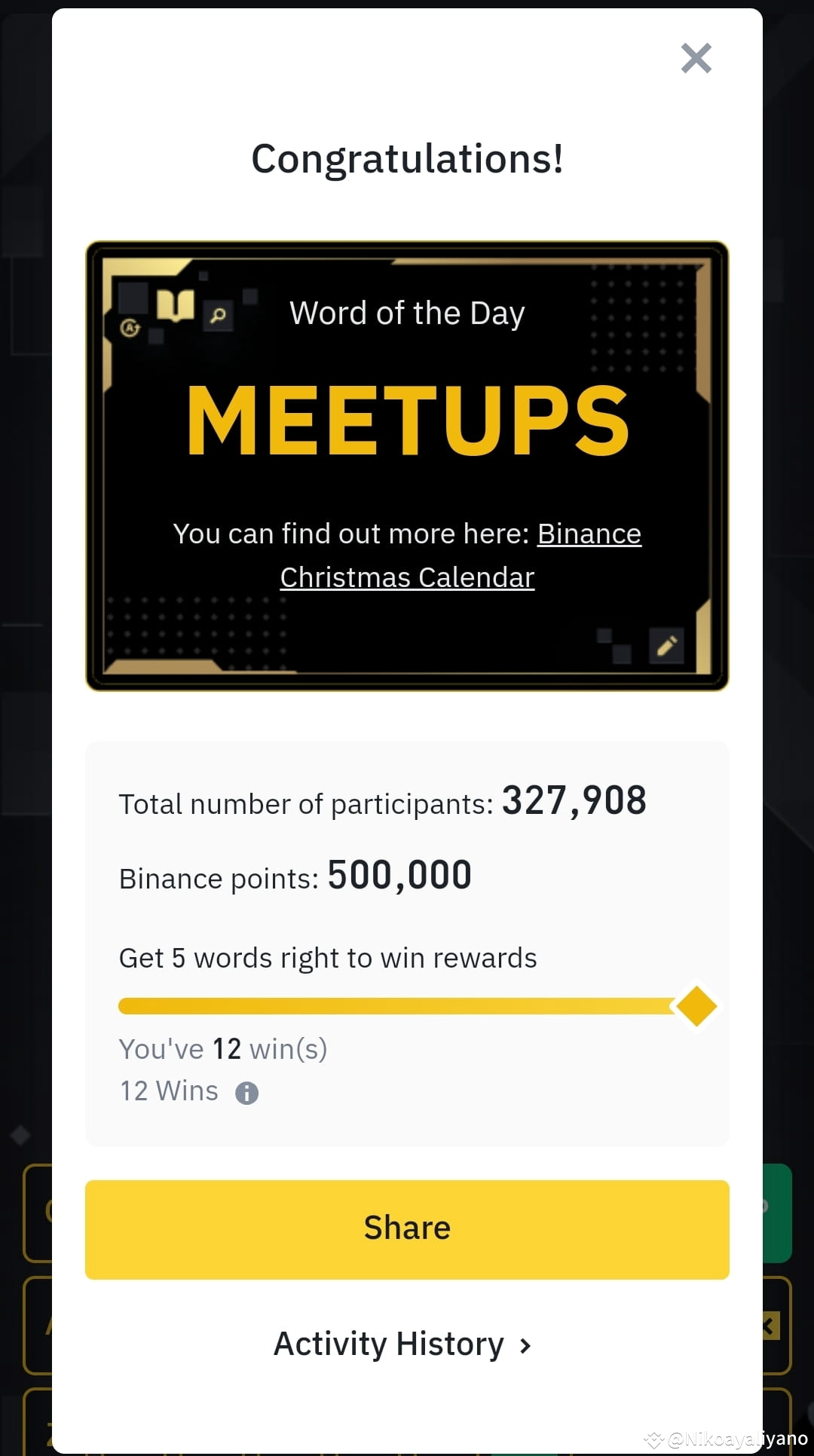The width and height of the screenshot is (814, 1456).
Task: Open the info tooltip next to 12 Wins
Action: [246, 1091]
